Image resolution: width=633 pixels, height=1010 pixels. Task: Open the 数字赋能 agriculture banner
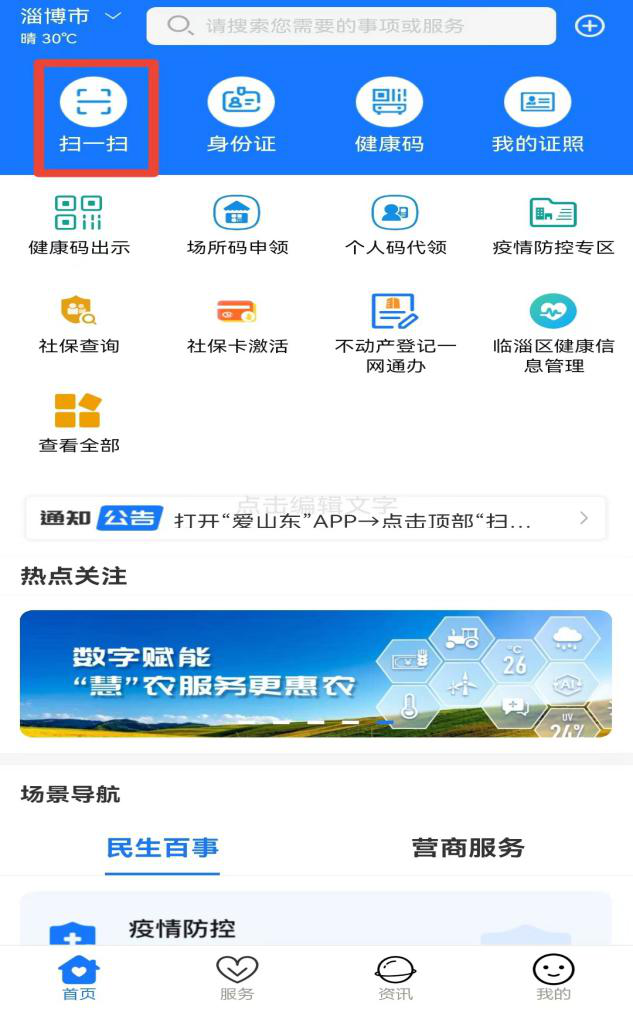point(316,674)
